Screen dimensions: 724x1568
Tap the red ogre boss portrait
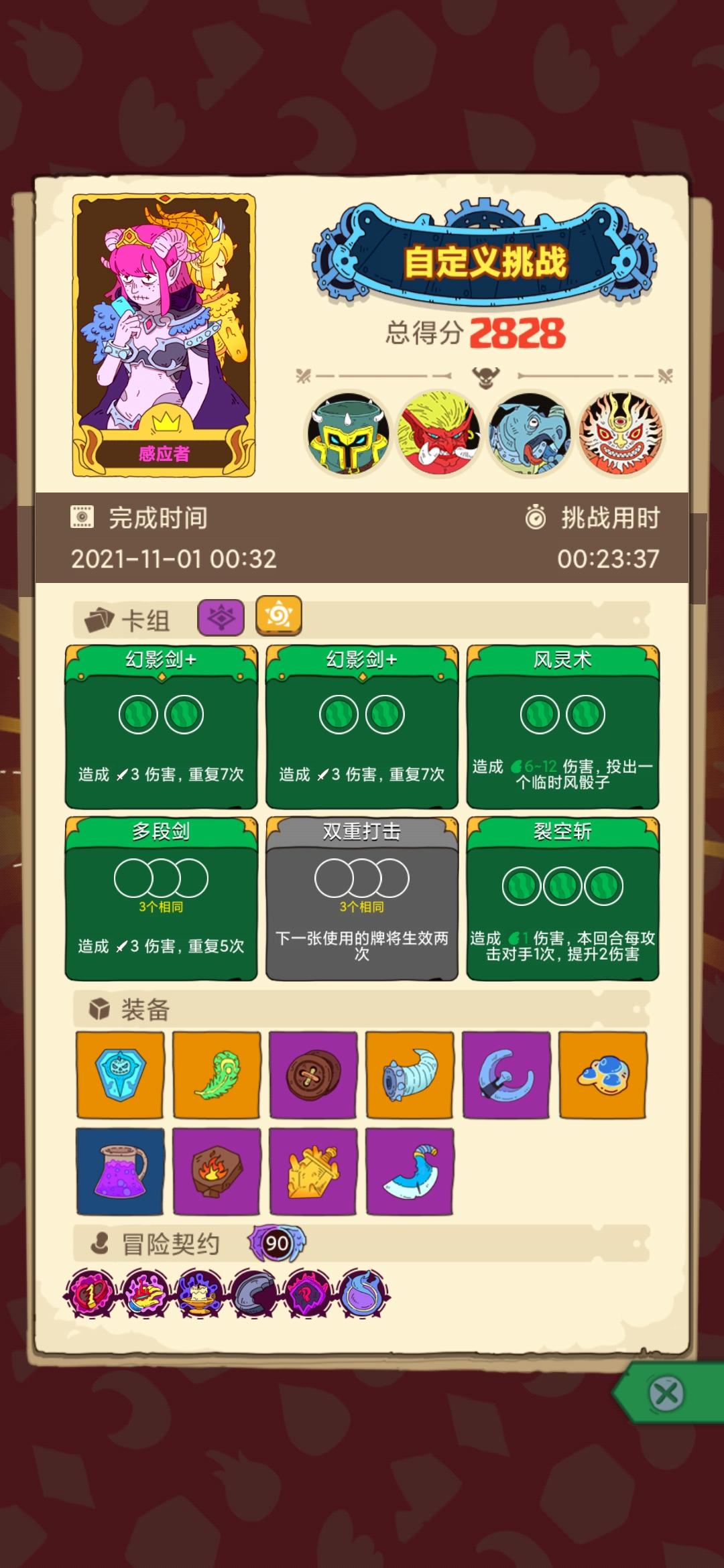tap(439, 434)
